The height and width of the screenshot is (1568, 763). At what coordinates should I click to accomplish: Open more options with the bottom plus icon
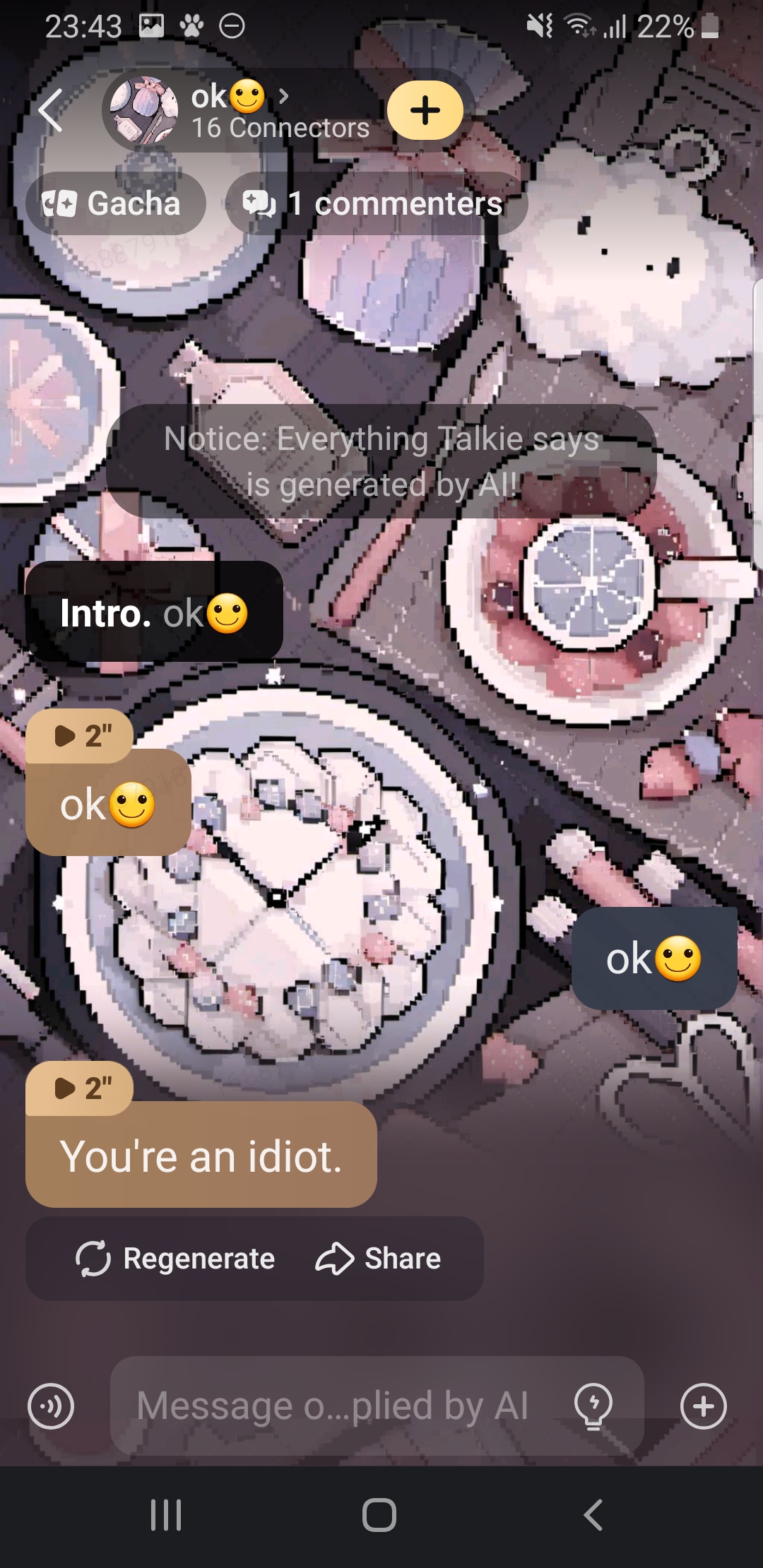coord(703,1406)
